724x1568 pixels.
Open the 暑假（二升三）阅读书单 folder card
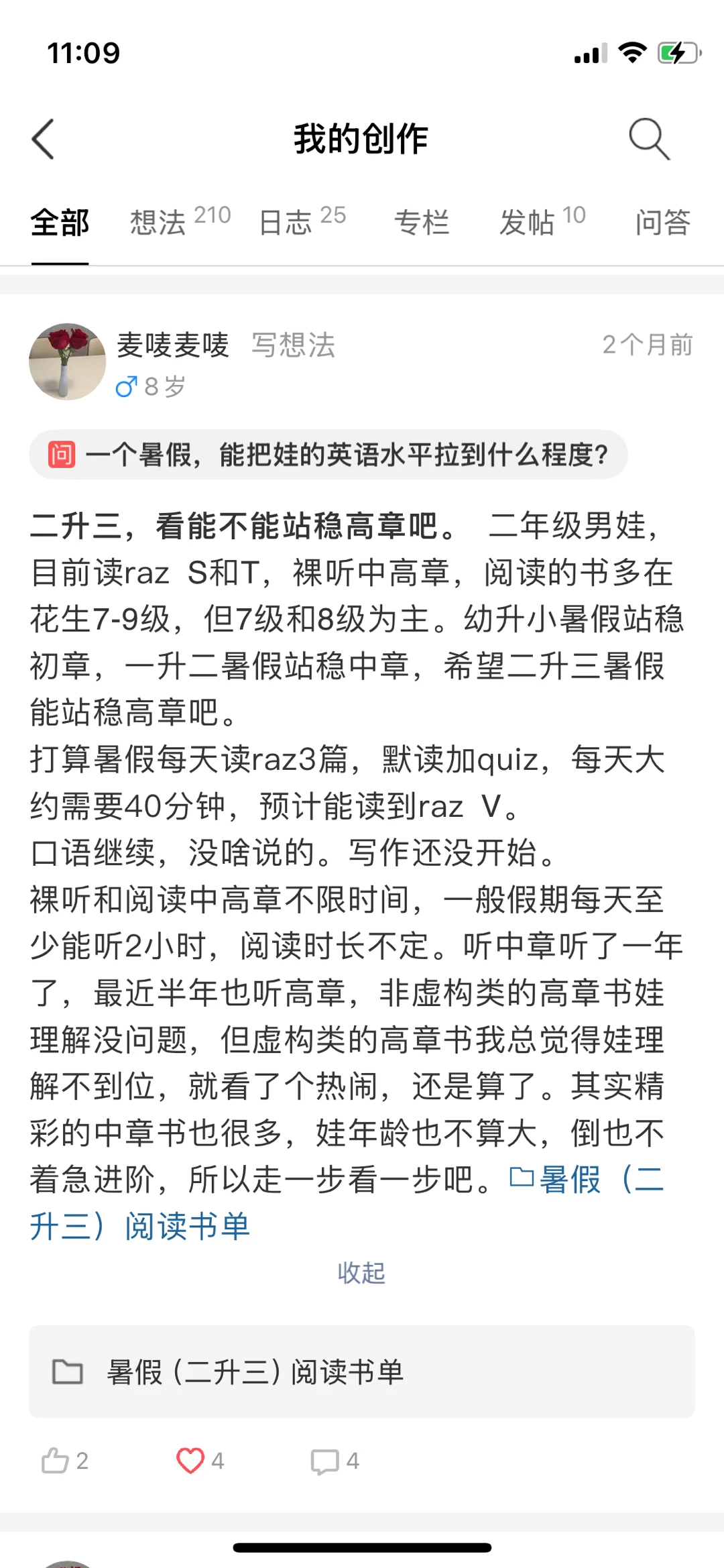(x=361, y=1371)
